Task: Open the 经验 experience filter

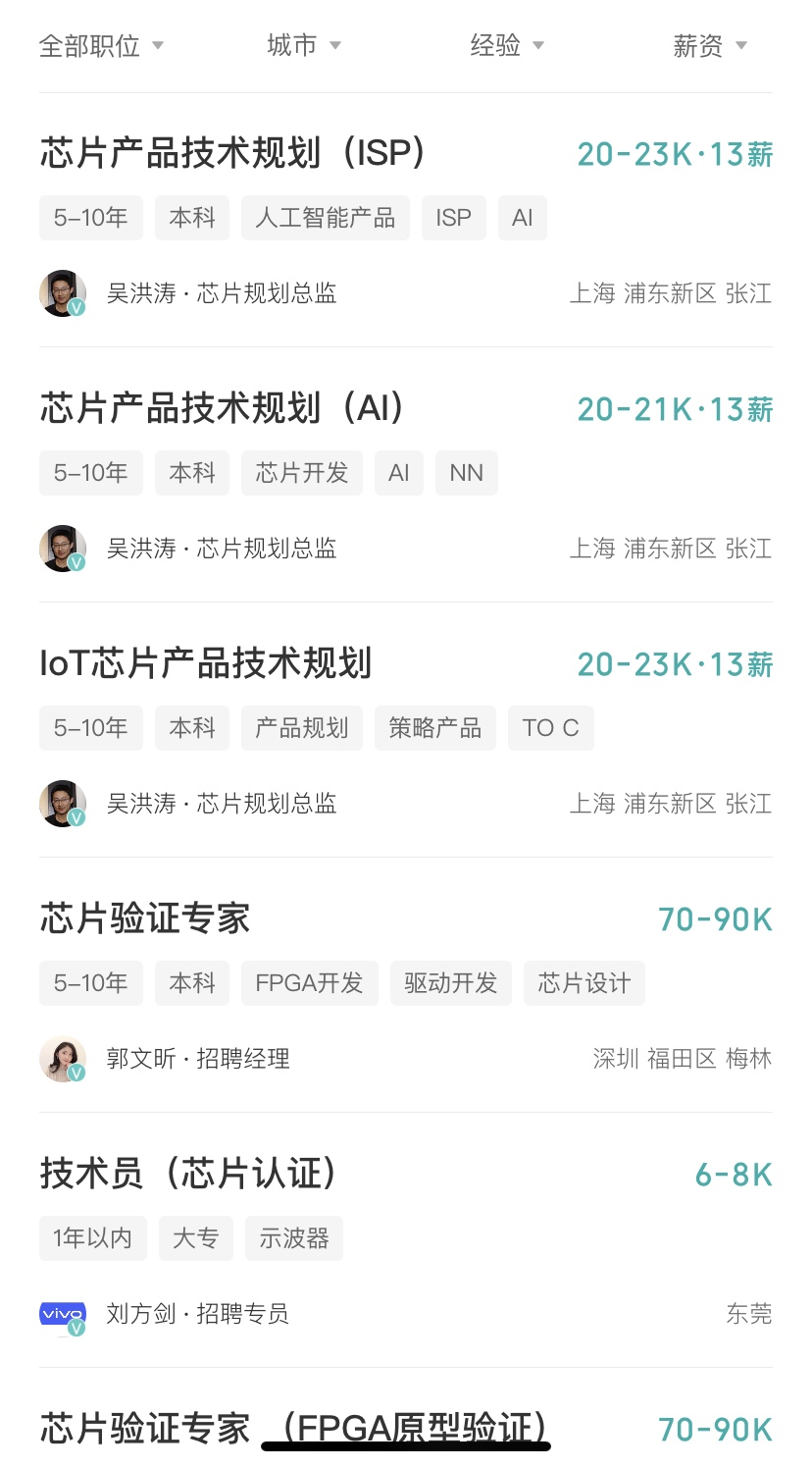Action: pos(506,46)
